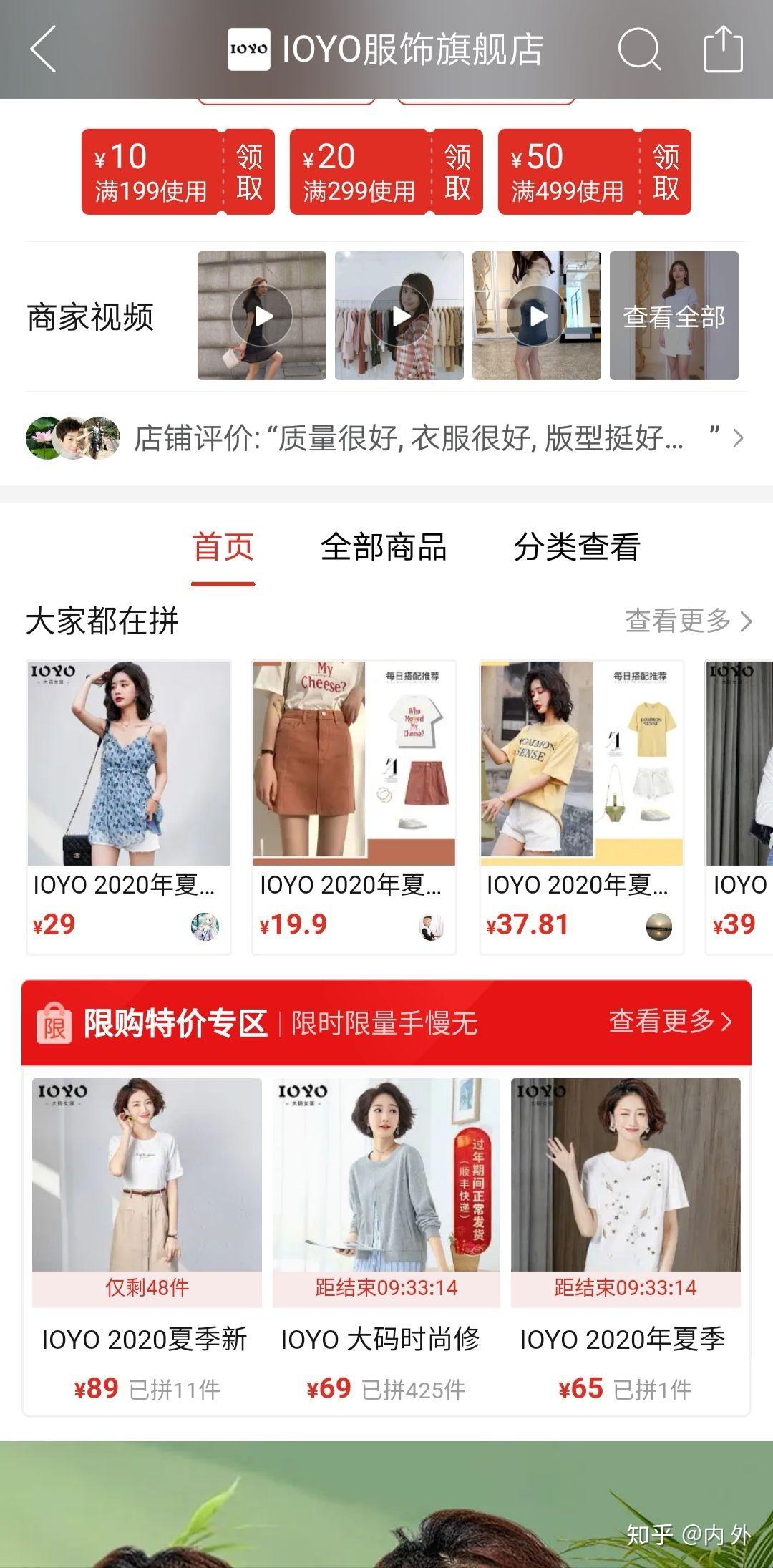Open search in the store header
The height and width of the screenshot is (1568, 773).
coord(638,49)
